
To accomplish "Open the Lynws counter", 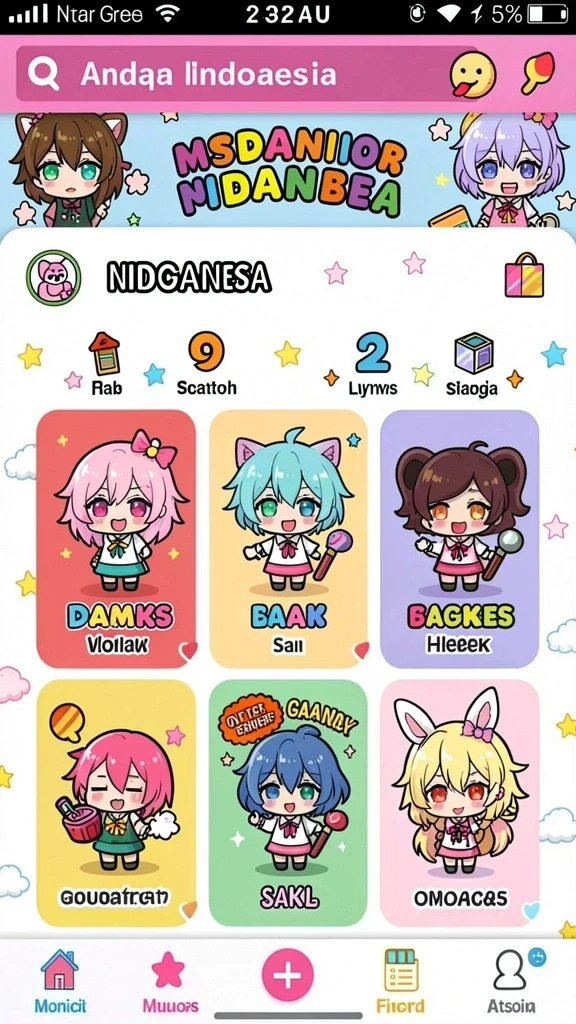I will (372, 364).
